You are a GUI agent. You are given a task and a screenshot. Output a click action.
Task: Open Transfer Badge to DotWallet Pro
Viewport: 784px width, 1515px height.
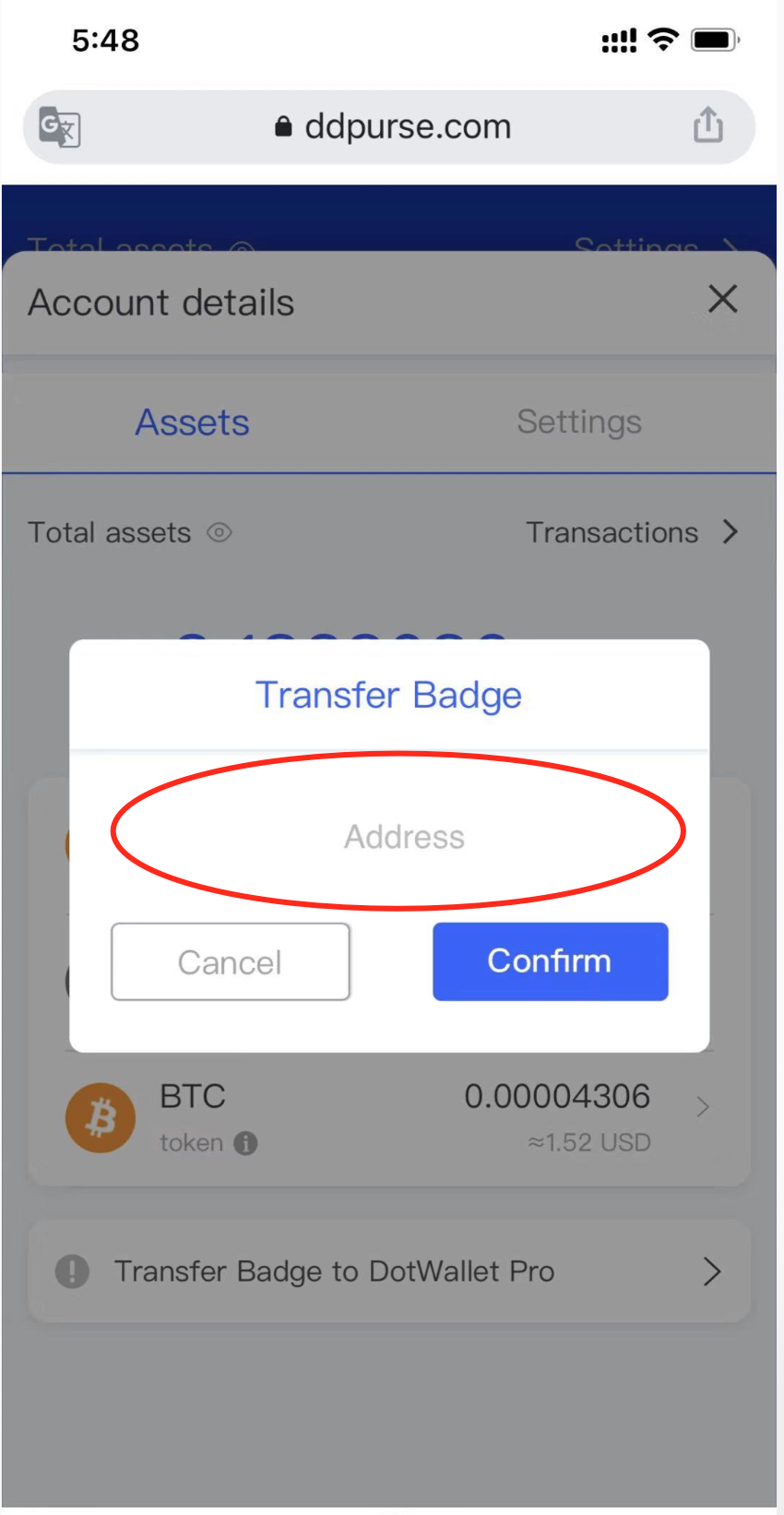point(389,1271)
